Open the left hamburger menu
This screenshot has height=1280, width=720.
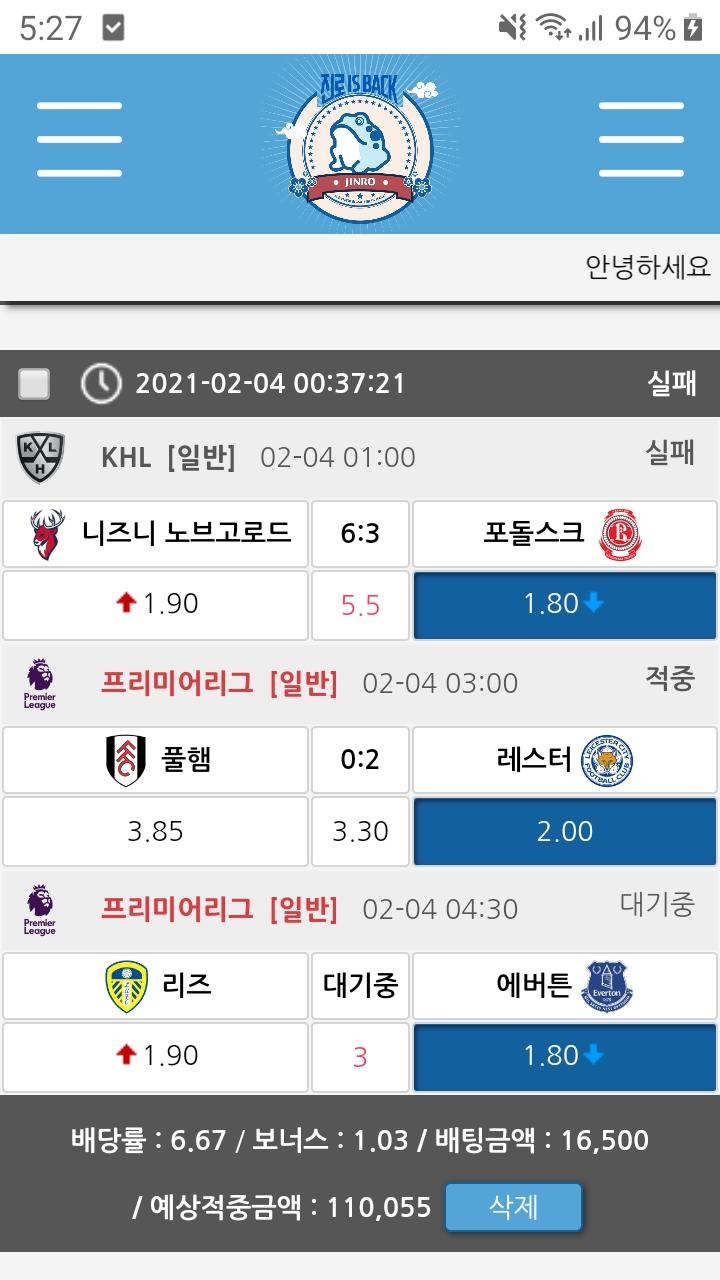[x=79, y=140]
